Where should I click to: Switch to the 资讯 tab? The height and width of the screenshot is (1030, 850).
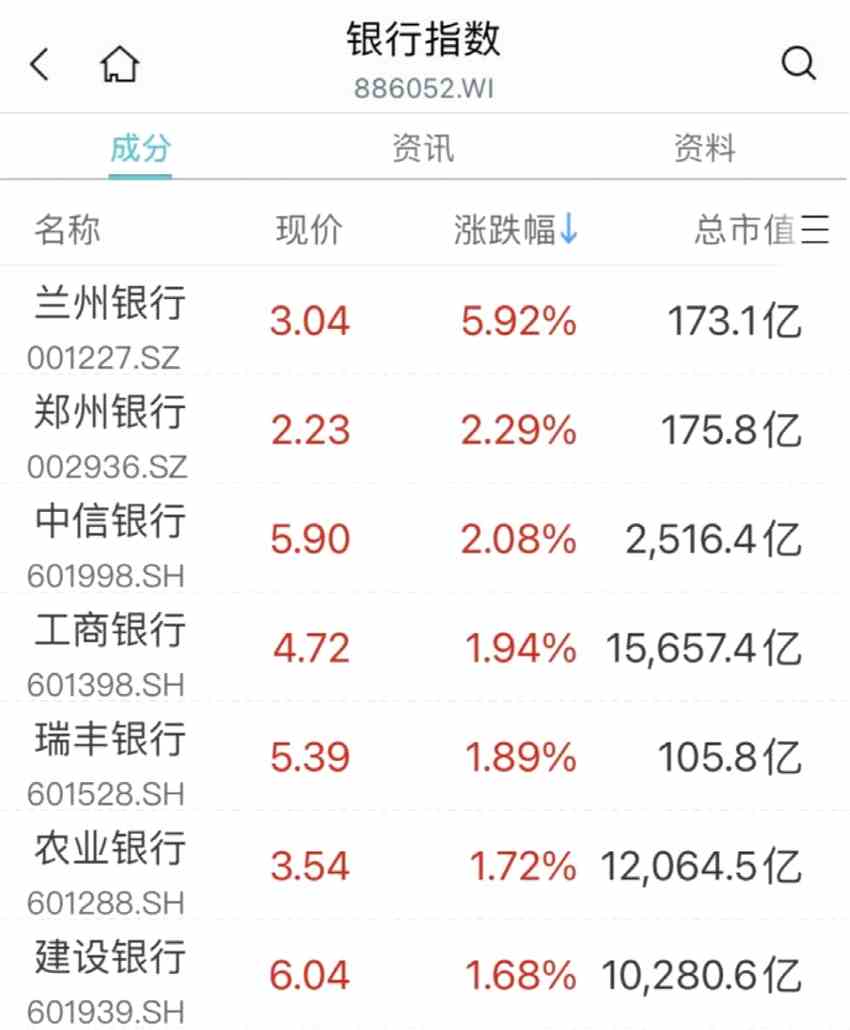pos(423,150)
